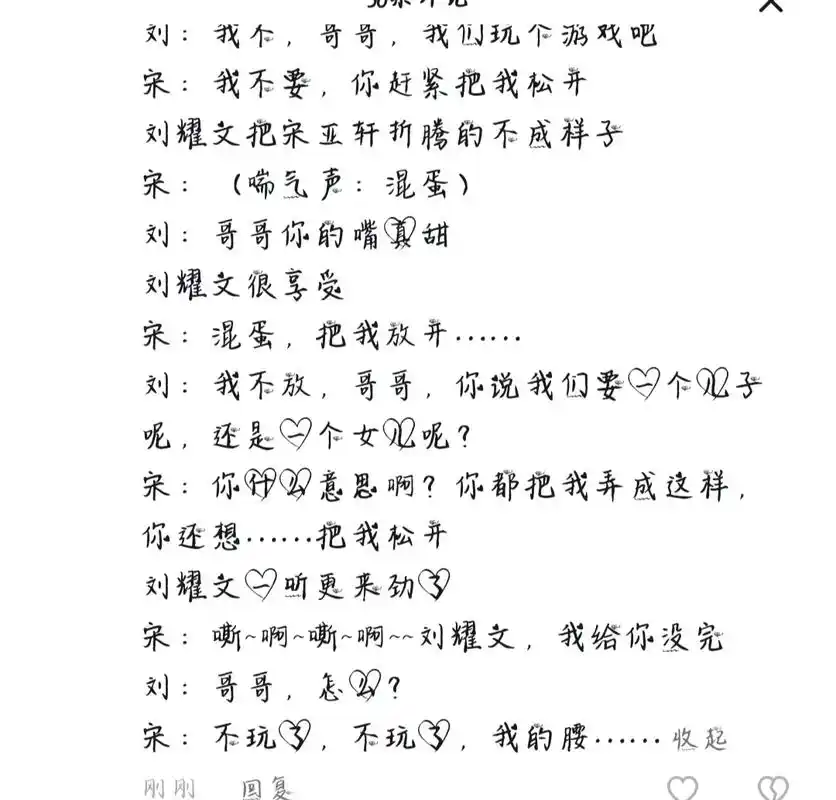
Task: Close the comments panel
Action: coord(771,5)
